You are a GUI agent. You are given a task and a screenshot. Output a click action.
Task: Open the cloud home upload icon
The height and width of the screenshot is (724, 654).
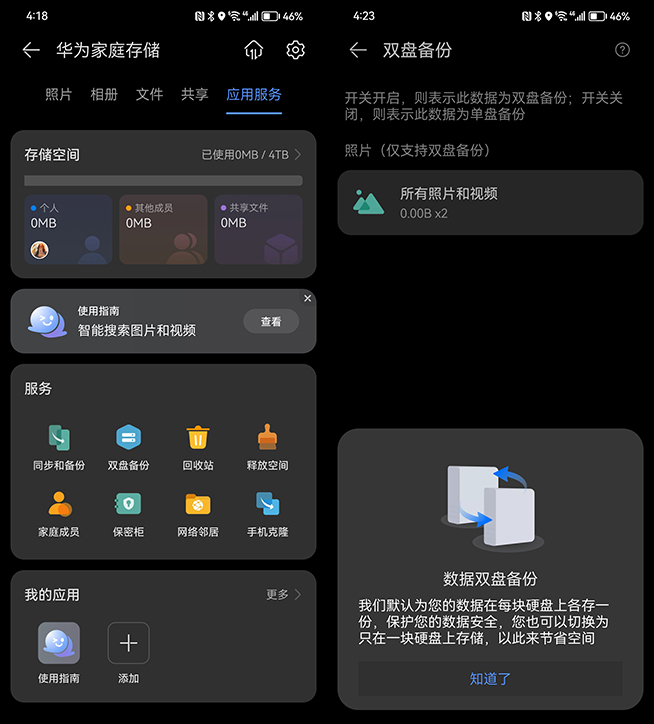(254, 50)
